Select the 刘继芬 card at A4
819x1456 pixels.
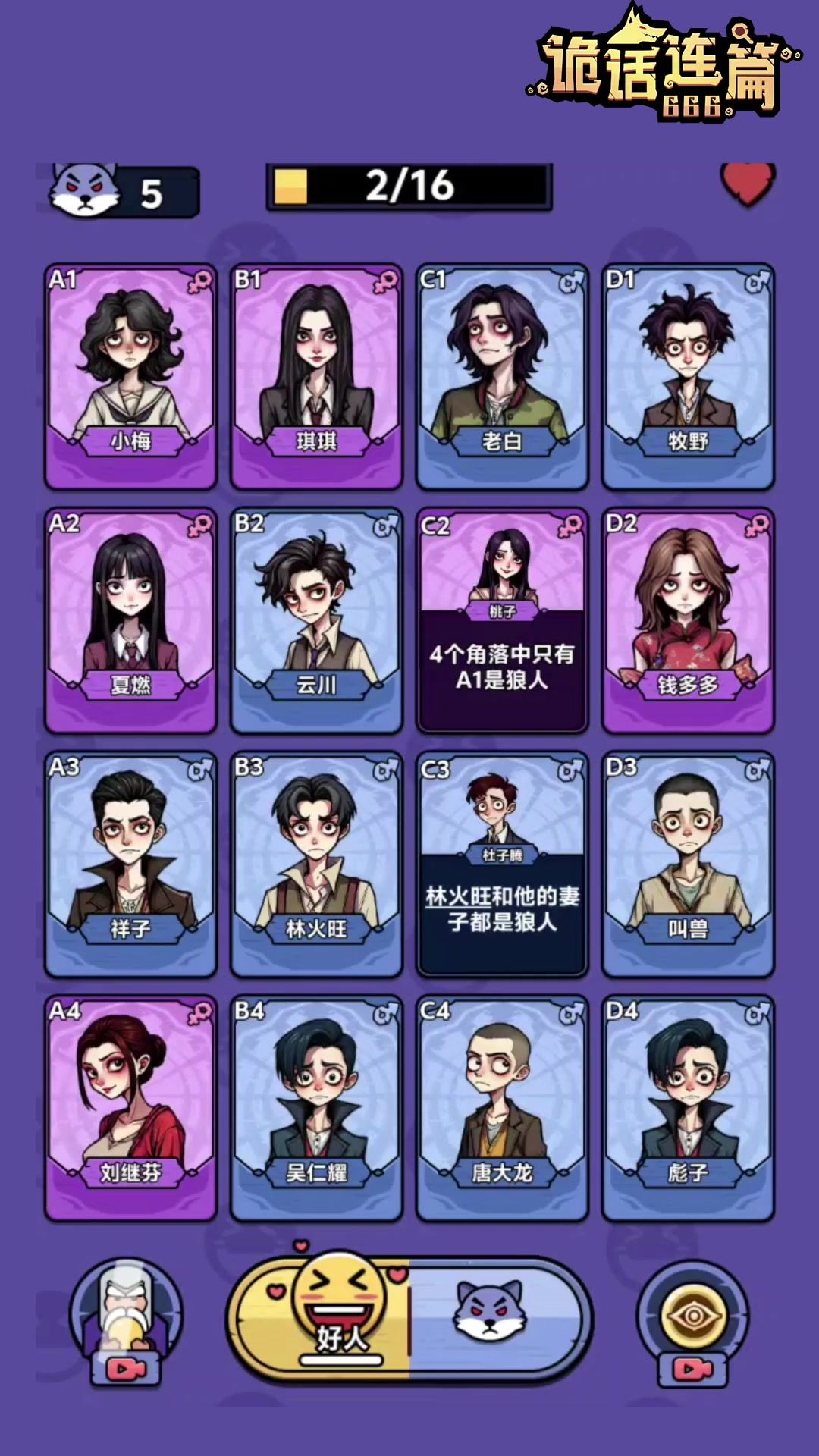pyautogui.click(x=130, y=1109)
